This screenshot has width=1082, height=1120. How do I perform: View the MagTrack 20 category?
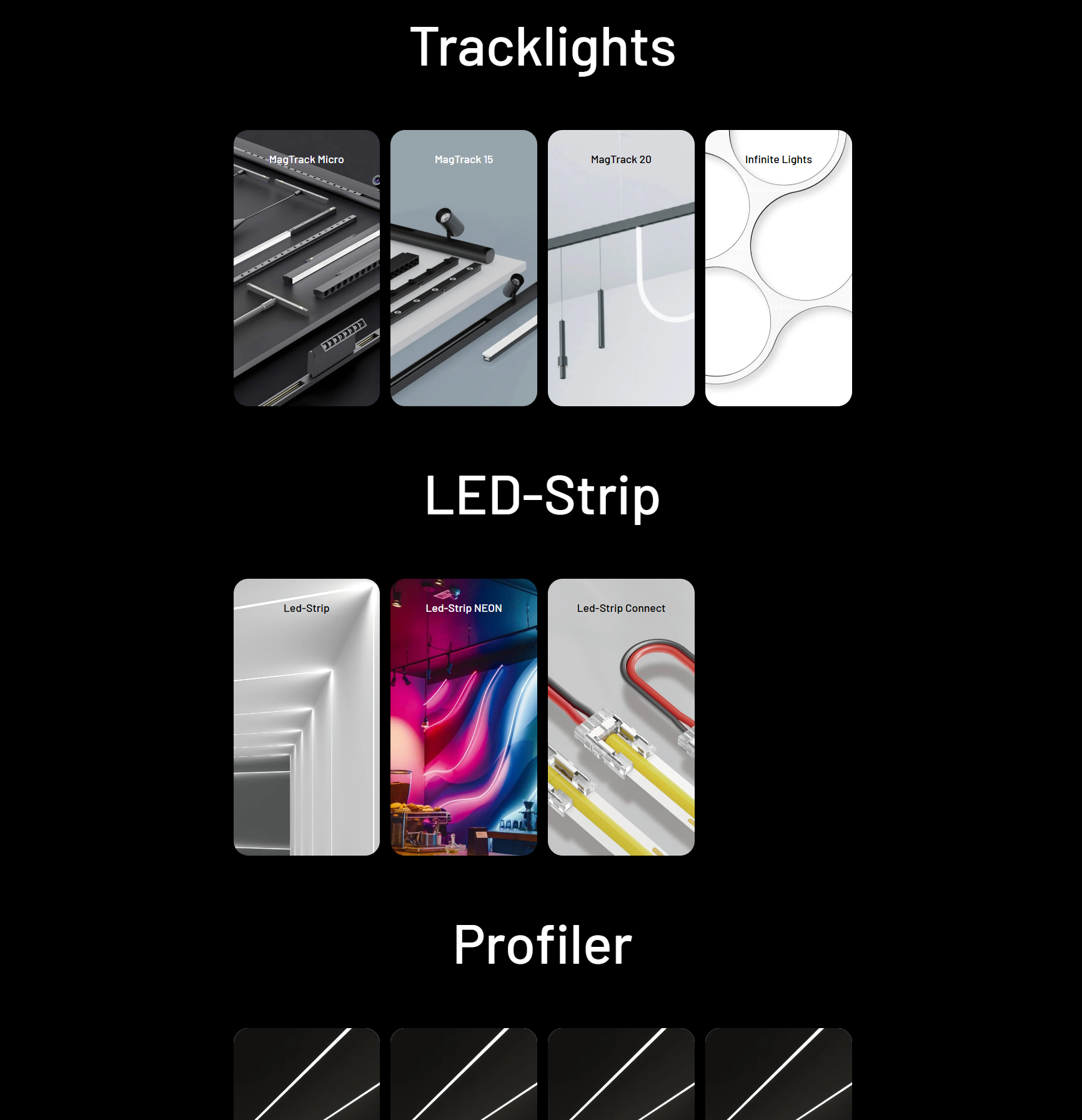621,267
